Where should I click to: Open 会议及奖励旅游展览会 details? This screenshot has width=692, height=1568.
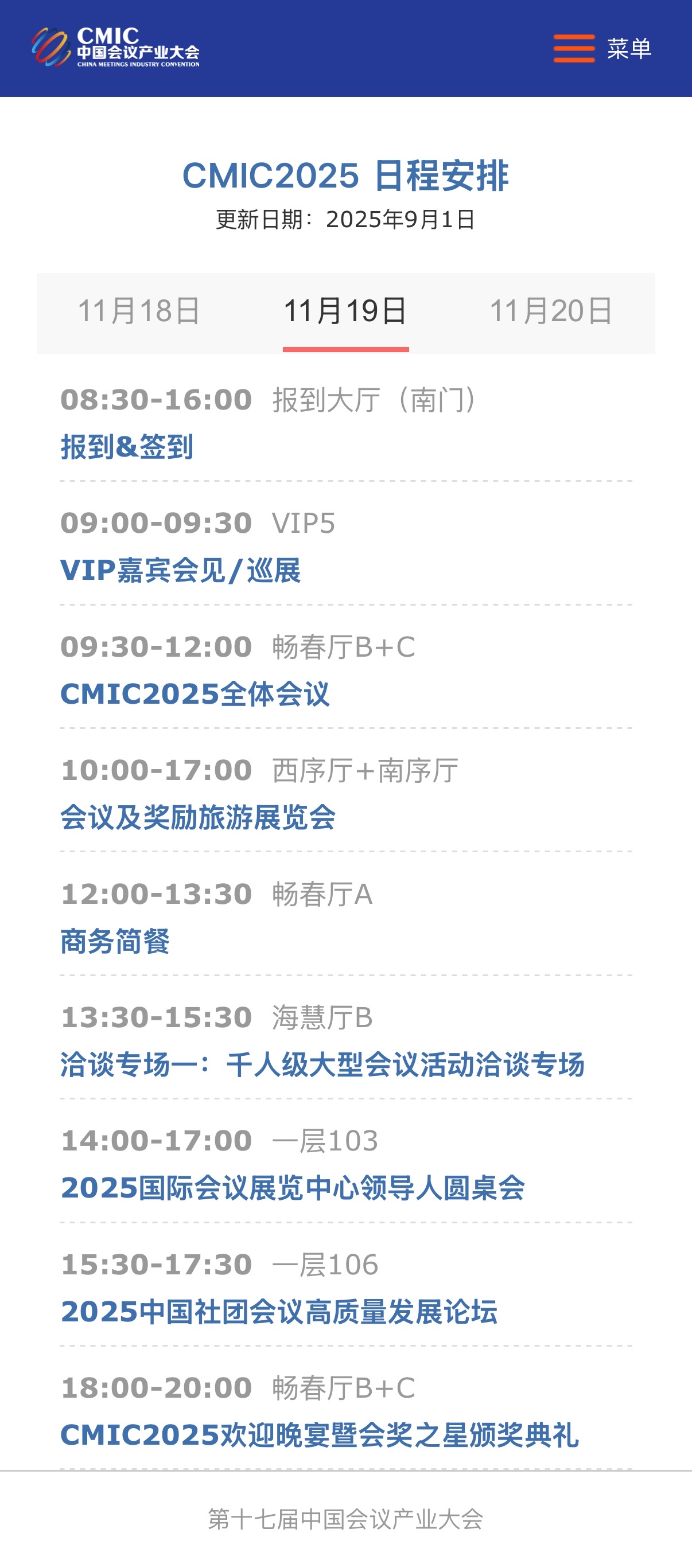[x=198, y=817]
